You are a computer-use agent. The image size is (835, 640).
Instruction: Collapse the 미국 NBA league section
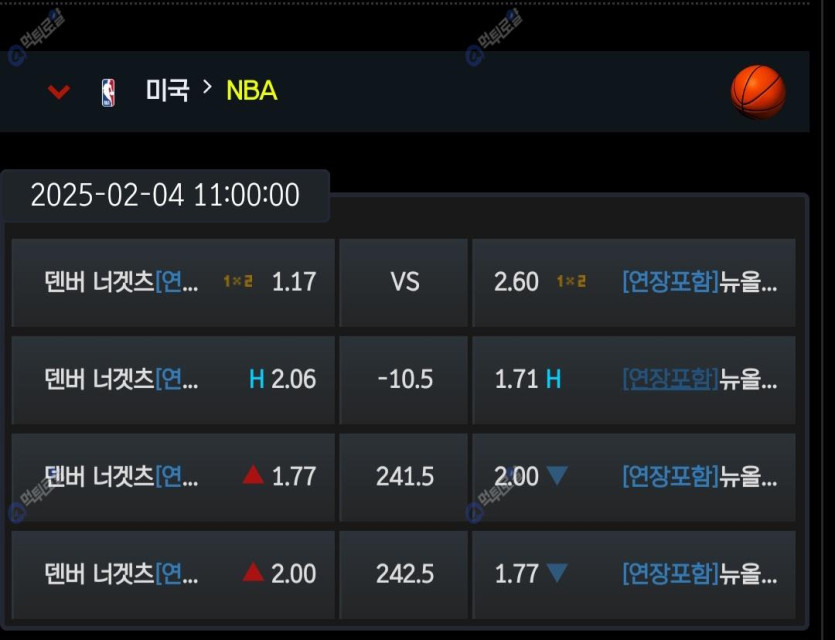click(x=59, y=92)
